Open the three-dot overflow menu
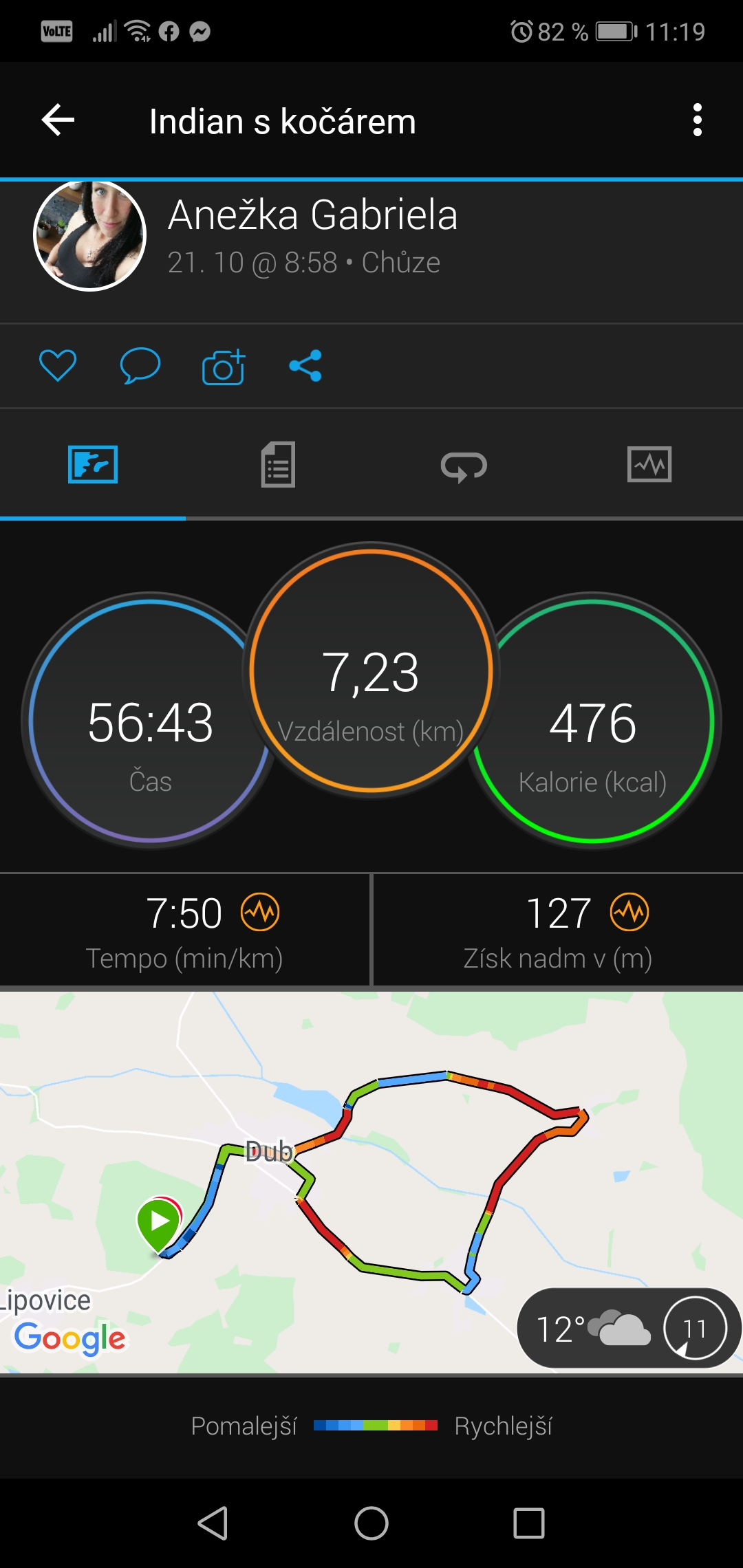 [x=698, y=120]
